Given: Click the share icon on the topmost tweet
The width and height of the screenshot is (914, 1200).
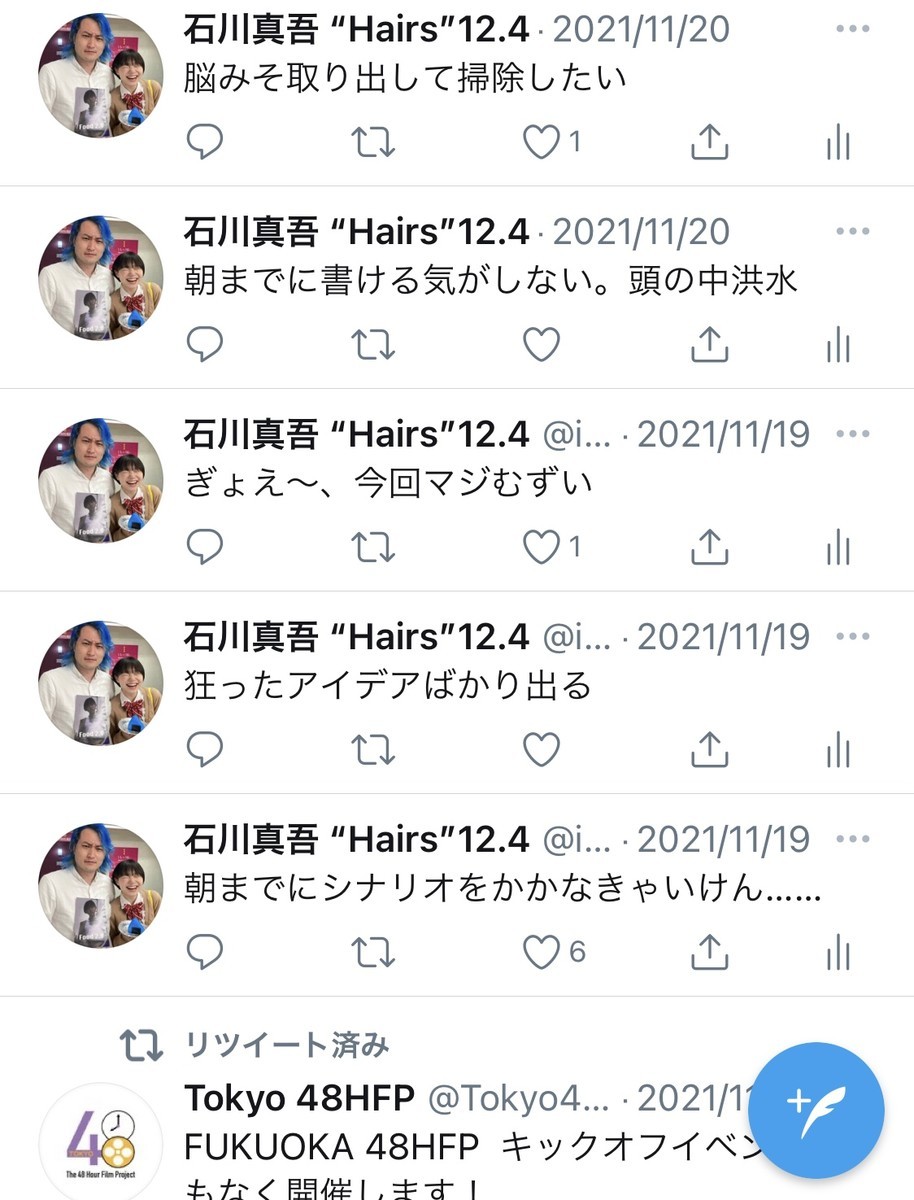Looking at the screenshot, I should (x=709, y=142).
